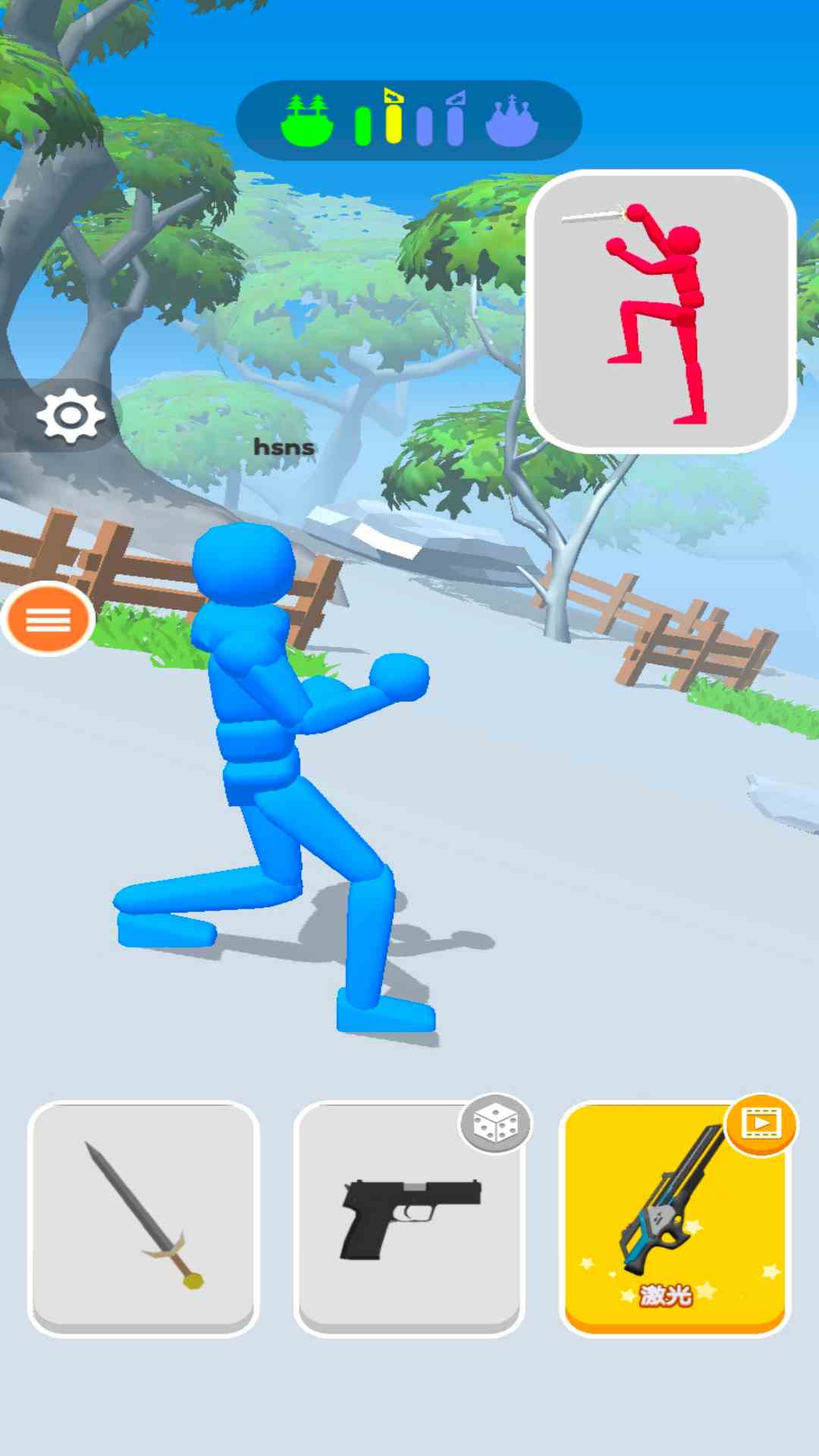
Task: Pick the yellow laser gun card
Action: click(x=674, y=1218)
